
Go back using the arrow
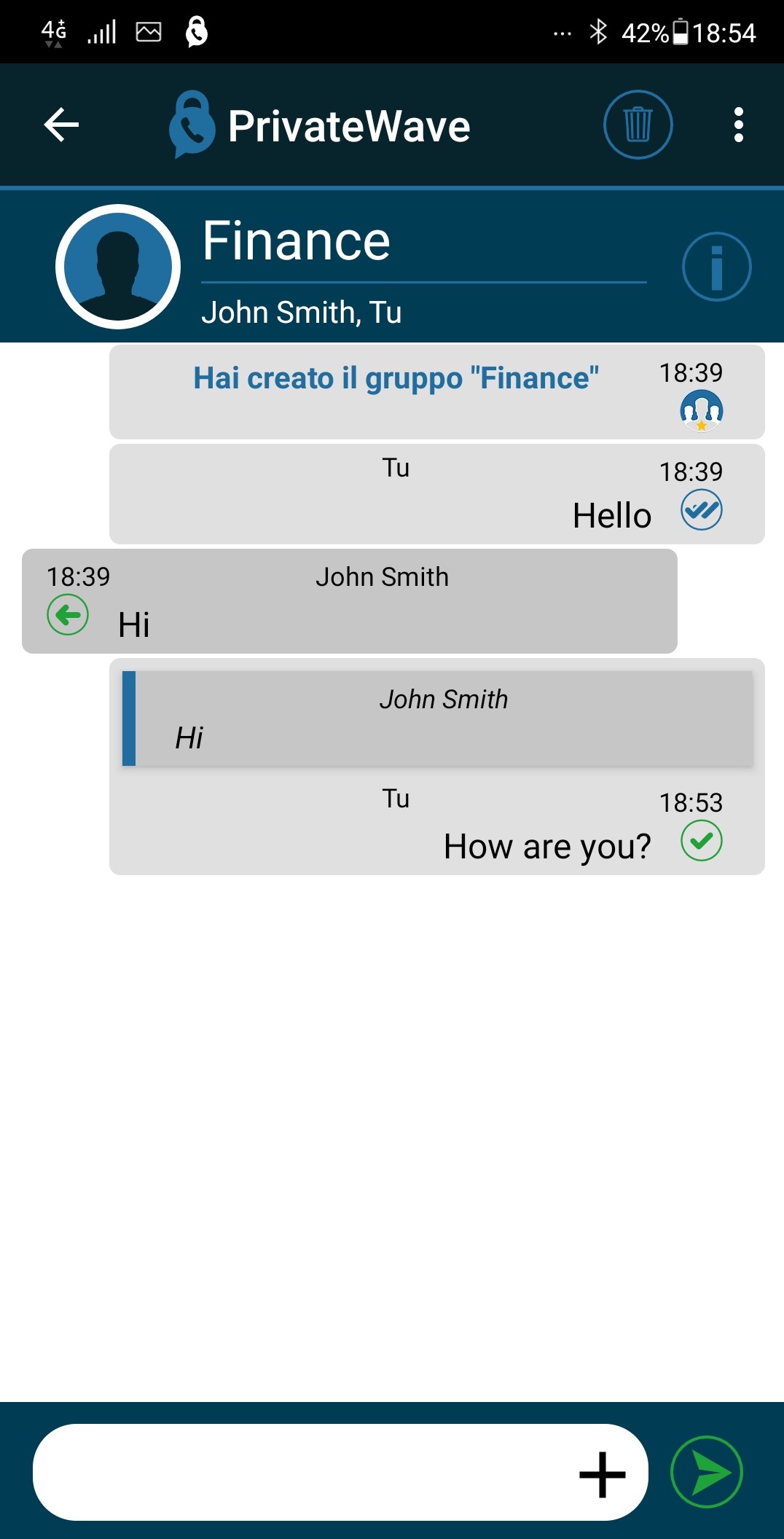(x=61, y=125)
